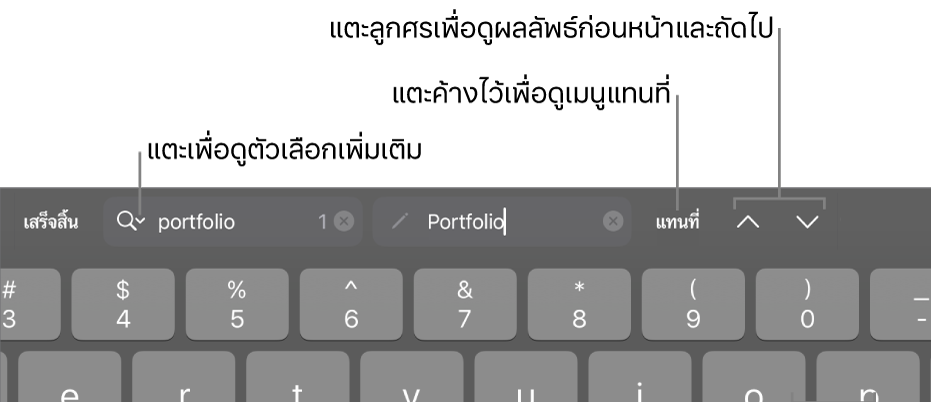Clear the Portfolio replacement text
931x402 pixels.
coord(613,222)
